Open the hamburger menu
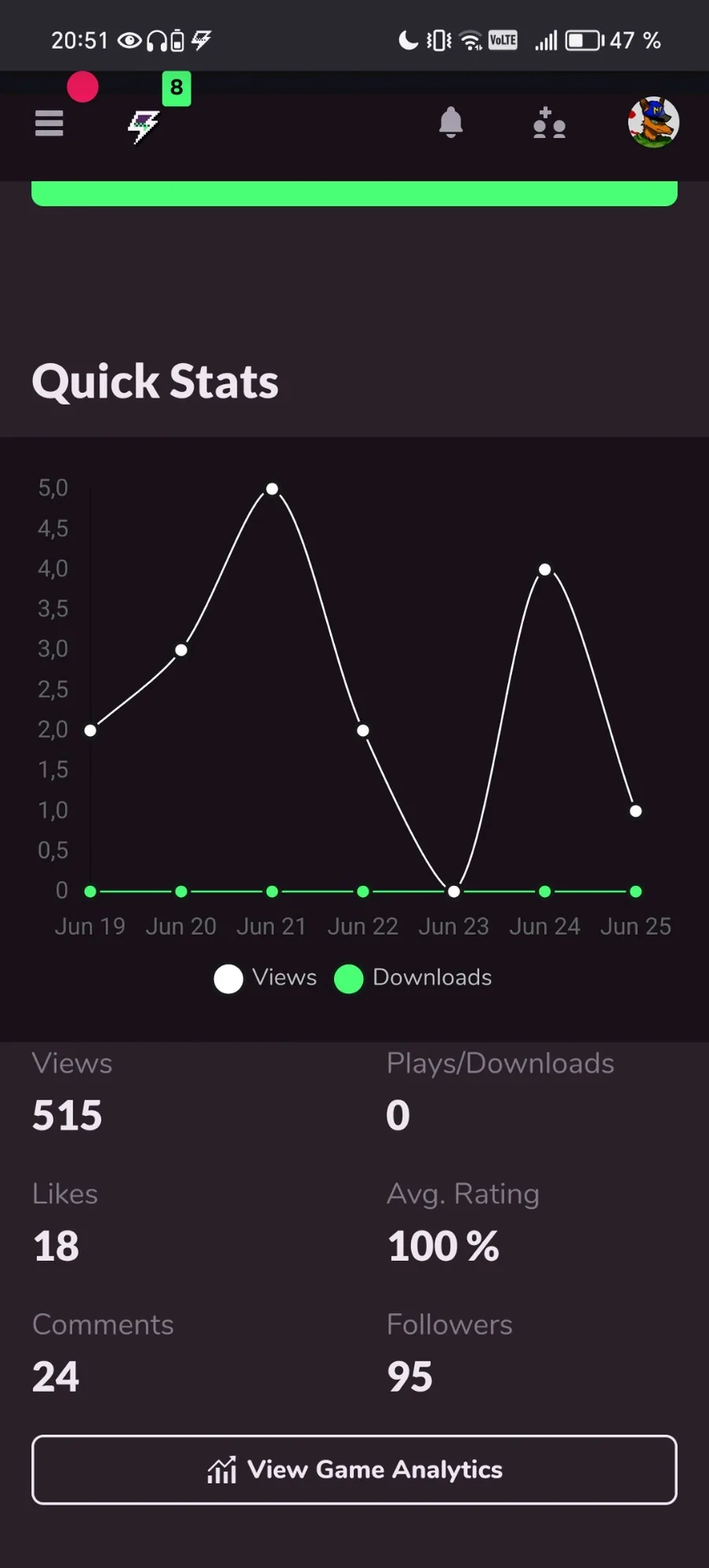Viewport: 709px width, 1568px height. [x=49, y=123]
